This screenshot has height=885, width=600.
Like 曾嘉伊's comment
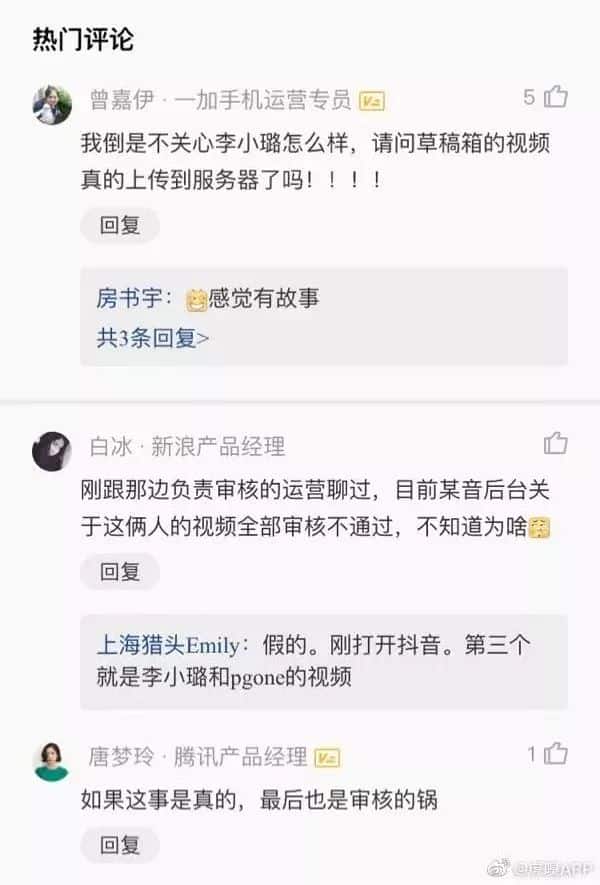[555, 97]
